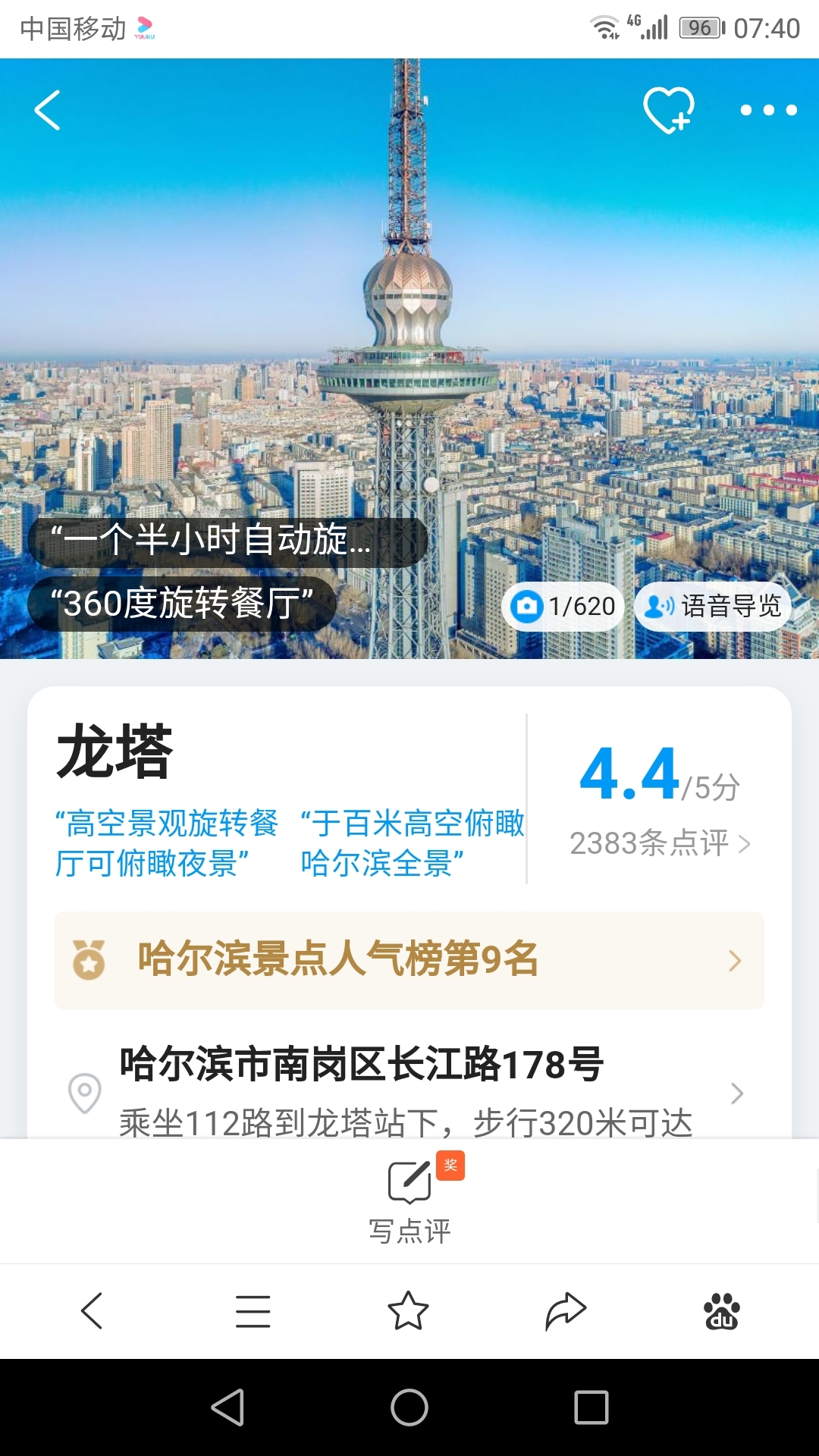Go back using the top-left arrow
Screen dimensions: 819x1456
click(48, 111)
